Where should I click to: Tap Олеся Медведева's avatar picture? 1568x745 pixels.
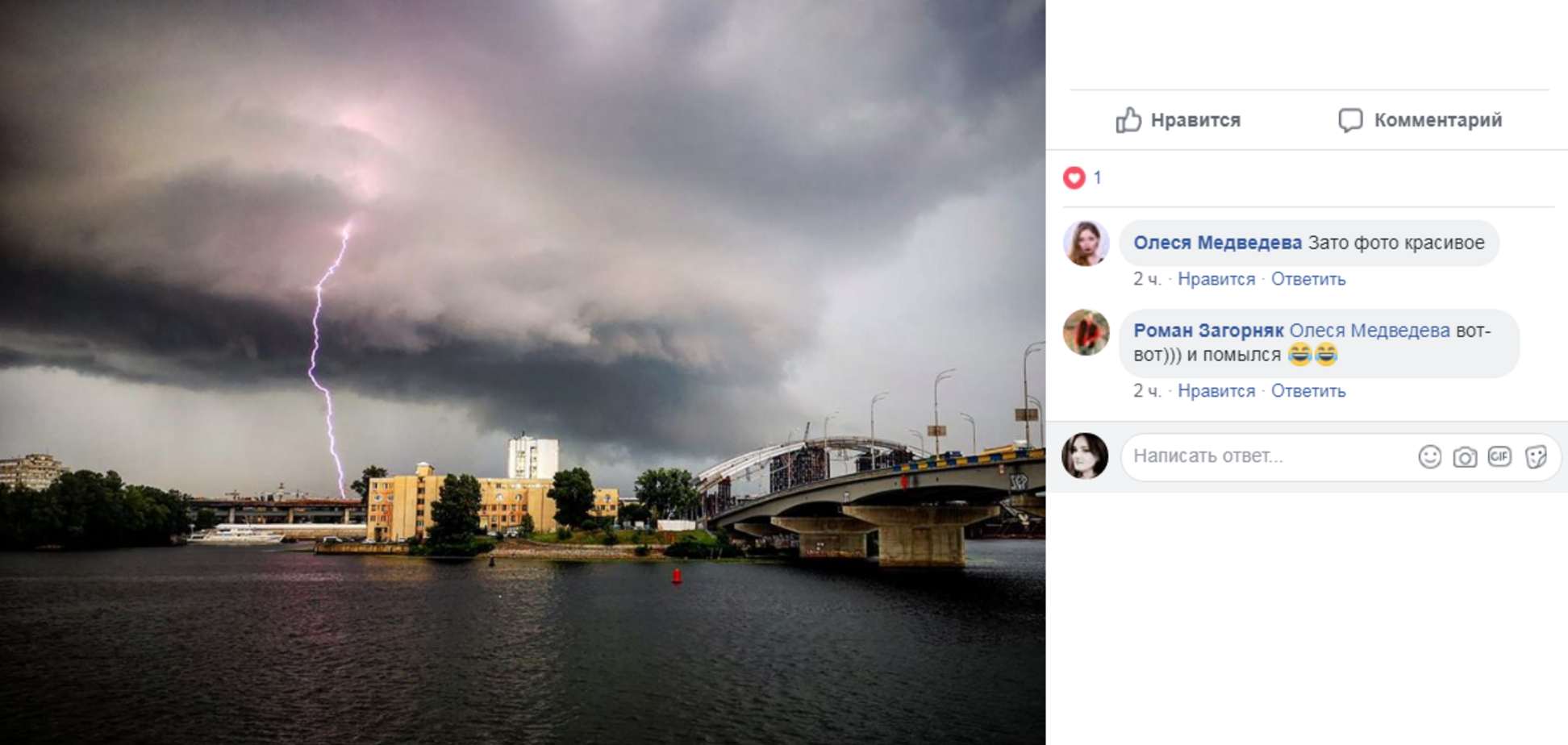click(x=1086, y=243)
